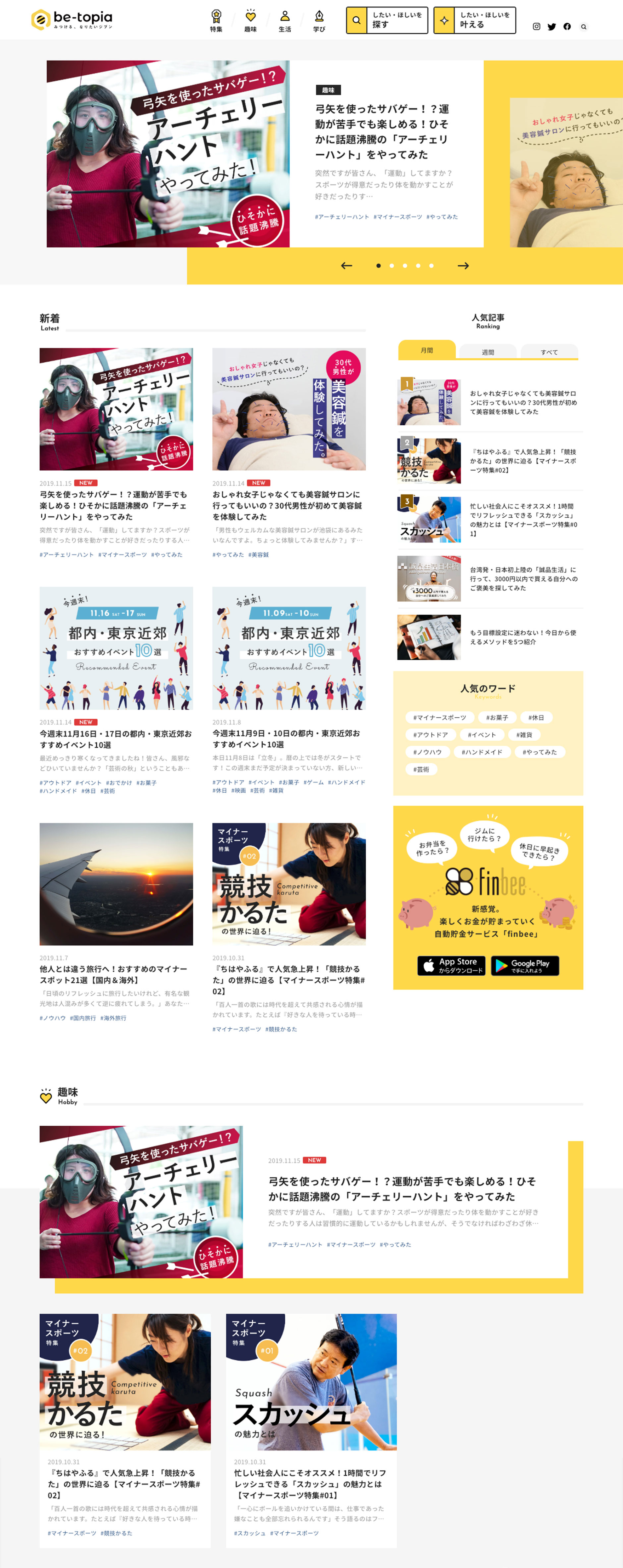This screenshot has height=1568, width=623.
Task: Open the App Store download badge
Action: 451,965
